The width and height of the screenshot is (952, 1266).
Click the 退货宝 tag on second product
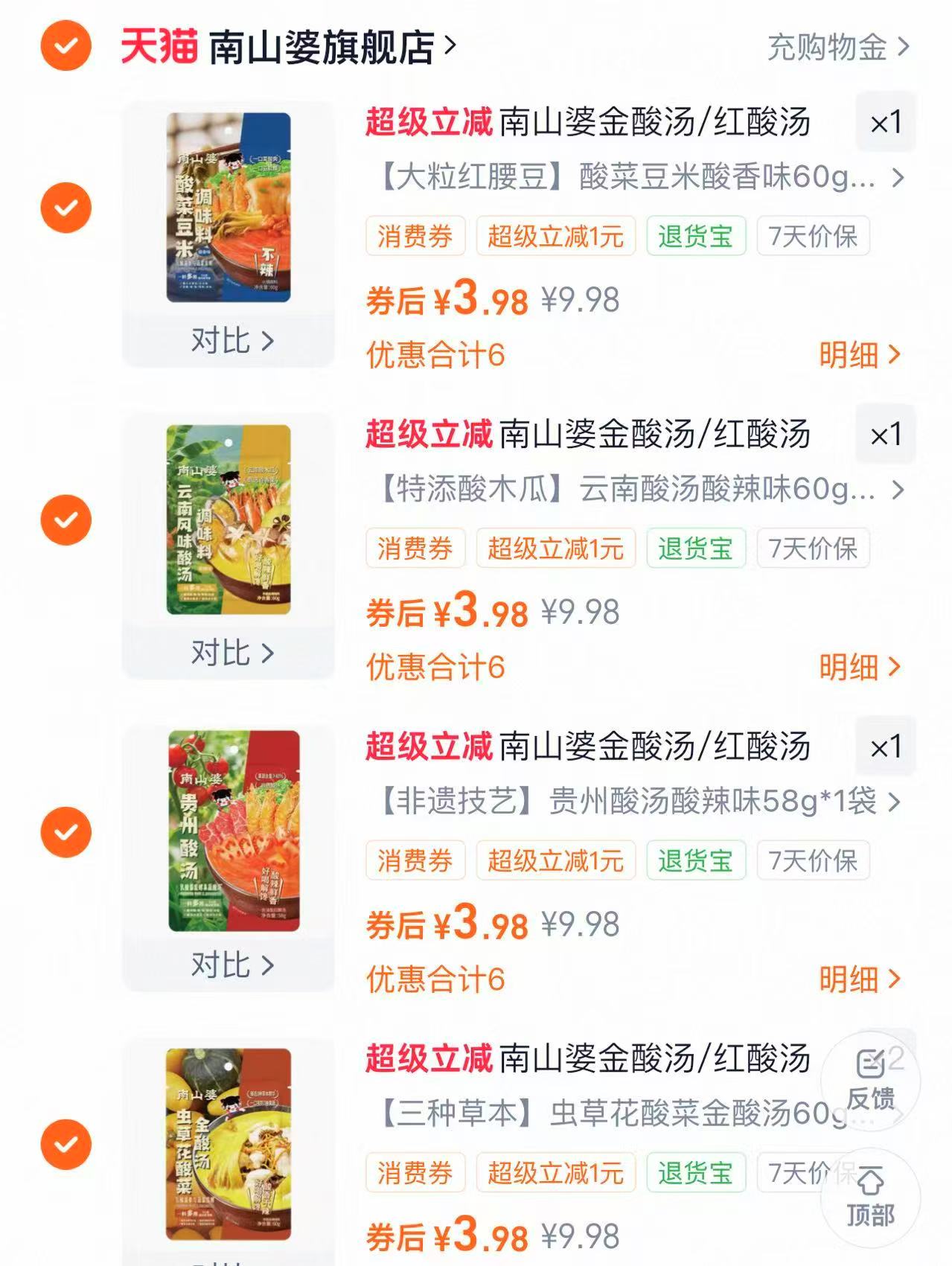pos(697,549)
